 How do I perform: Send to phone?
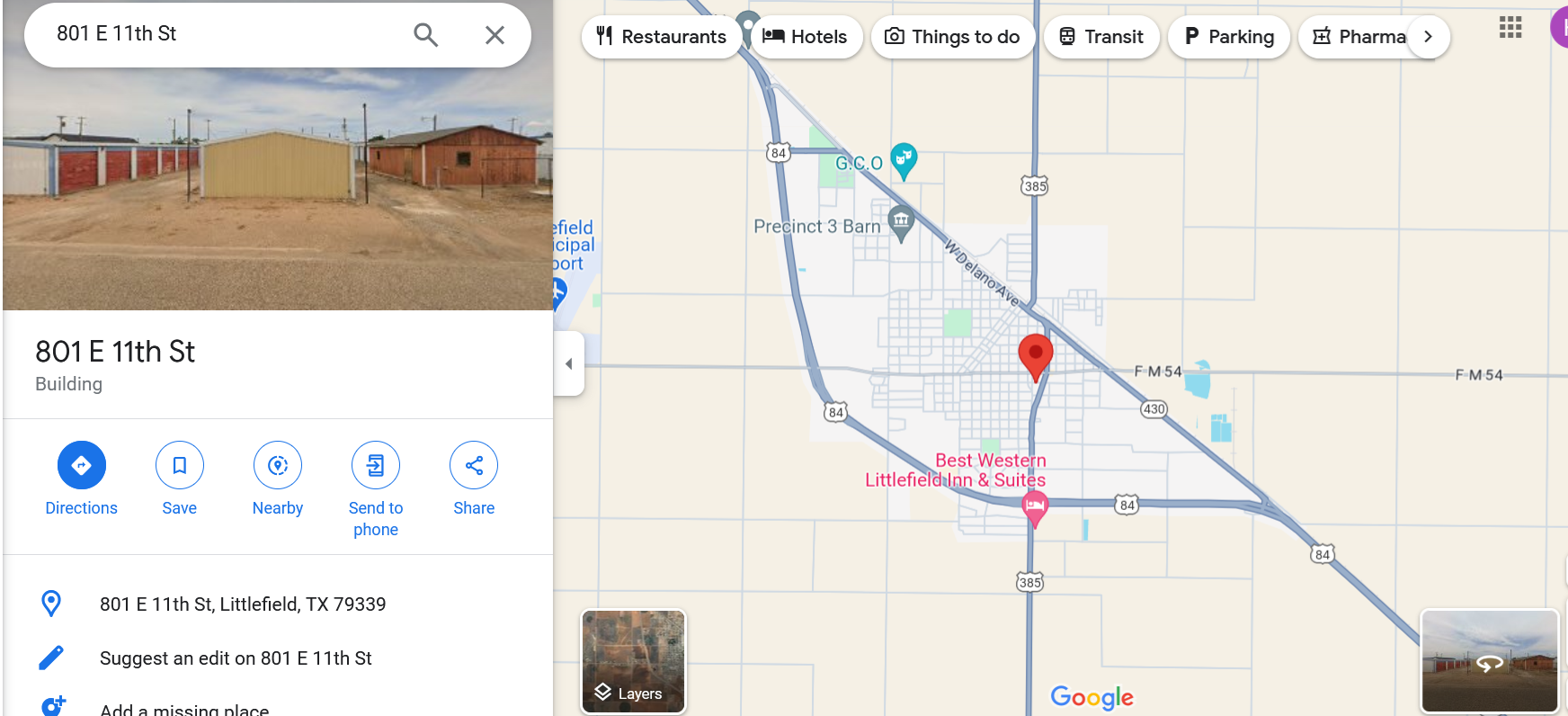click(375, 466)
